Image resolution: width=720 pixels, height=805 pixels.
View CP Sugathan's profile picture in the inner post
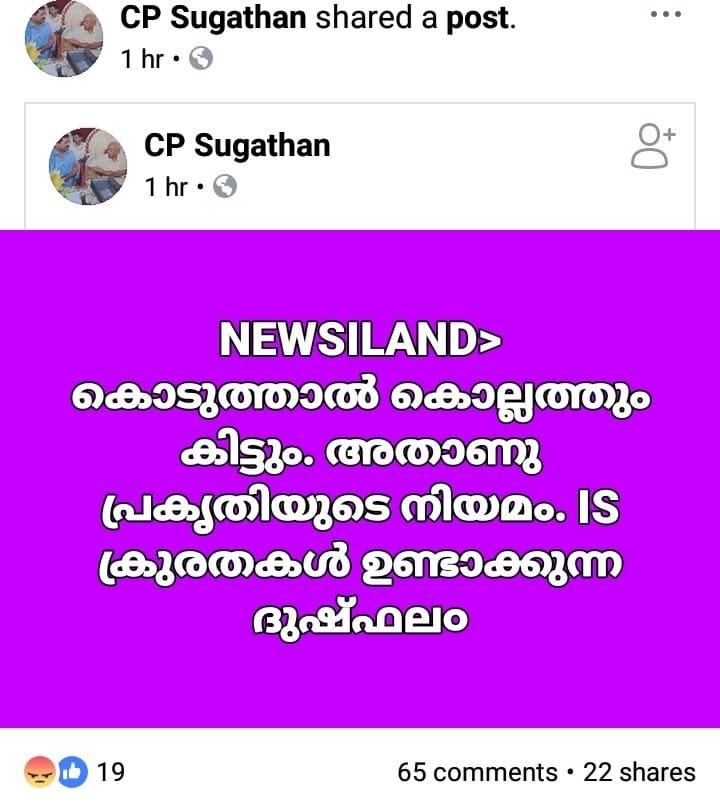(88, 166)
